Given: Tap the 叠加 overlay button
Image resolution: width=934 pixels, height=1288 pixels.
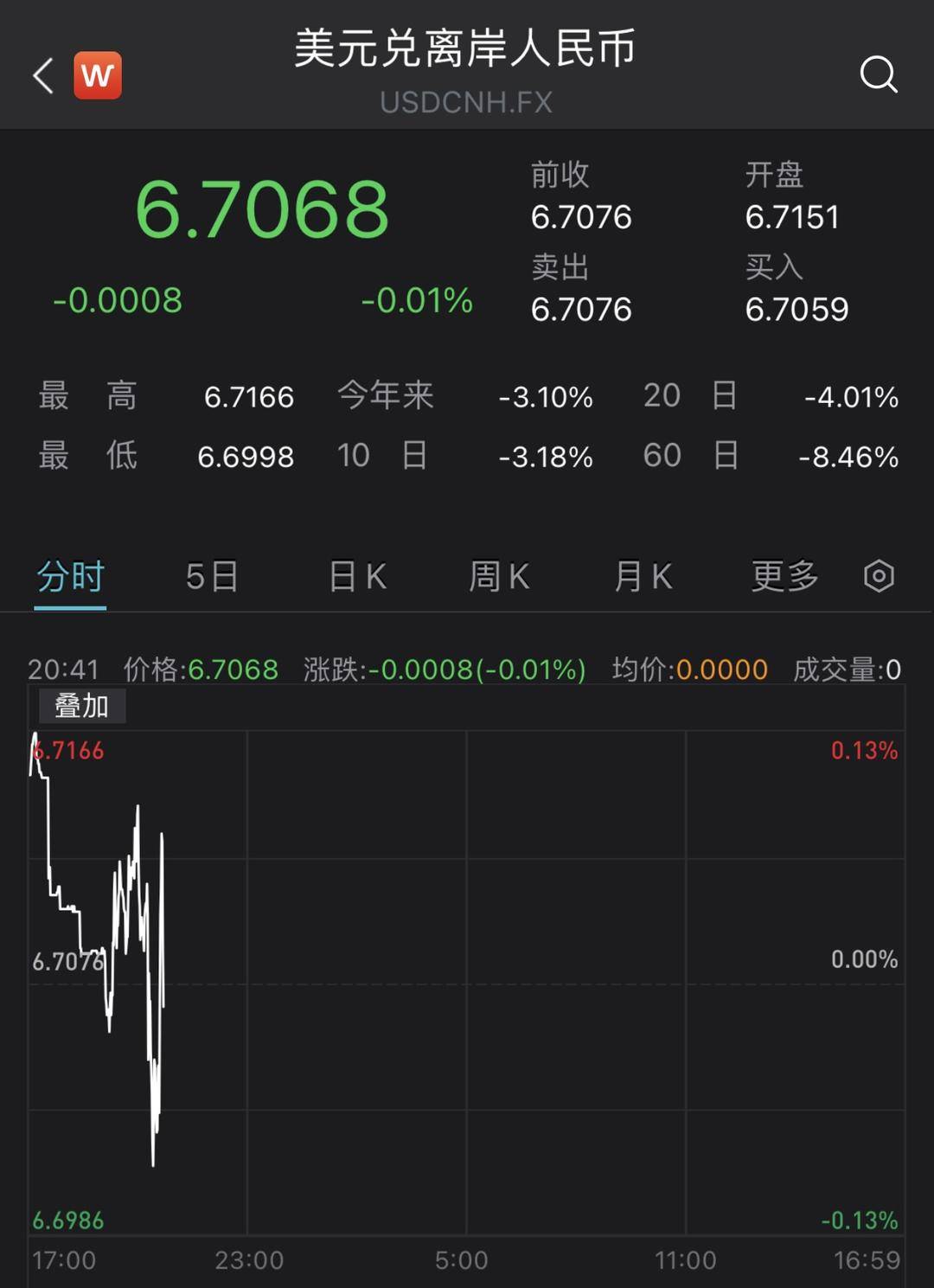Looking at the screenshot, I should pyautogui.click(x=82, y=706).
